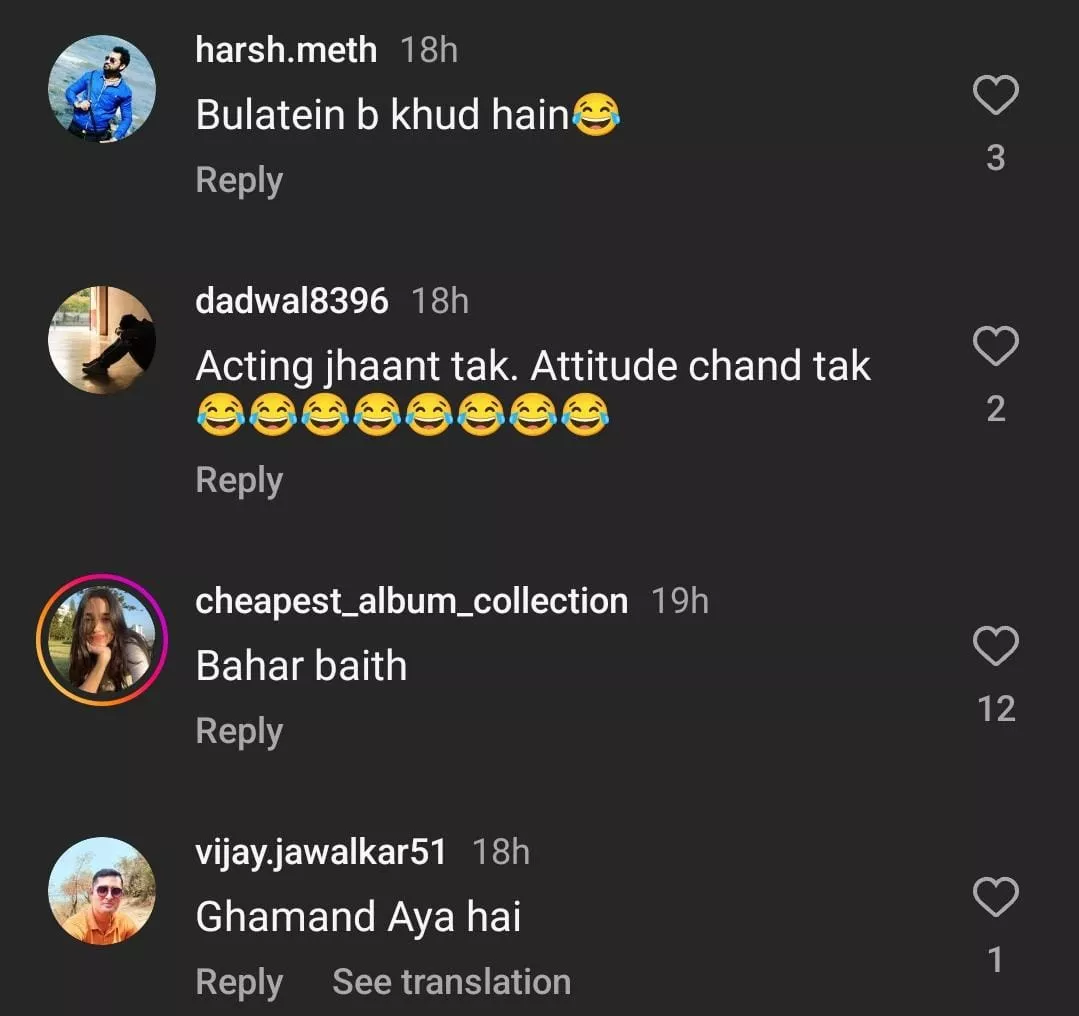This screenshot has width=1079, height=1016.
Task: Like dadwal8396's comment
Action: tap(995, 347)
